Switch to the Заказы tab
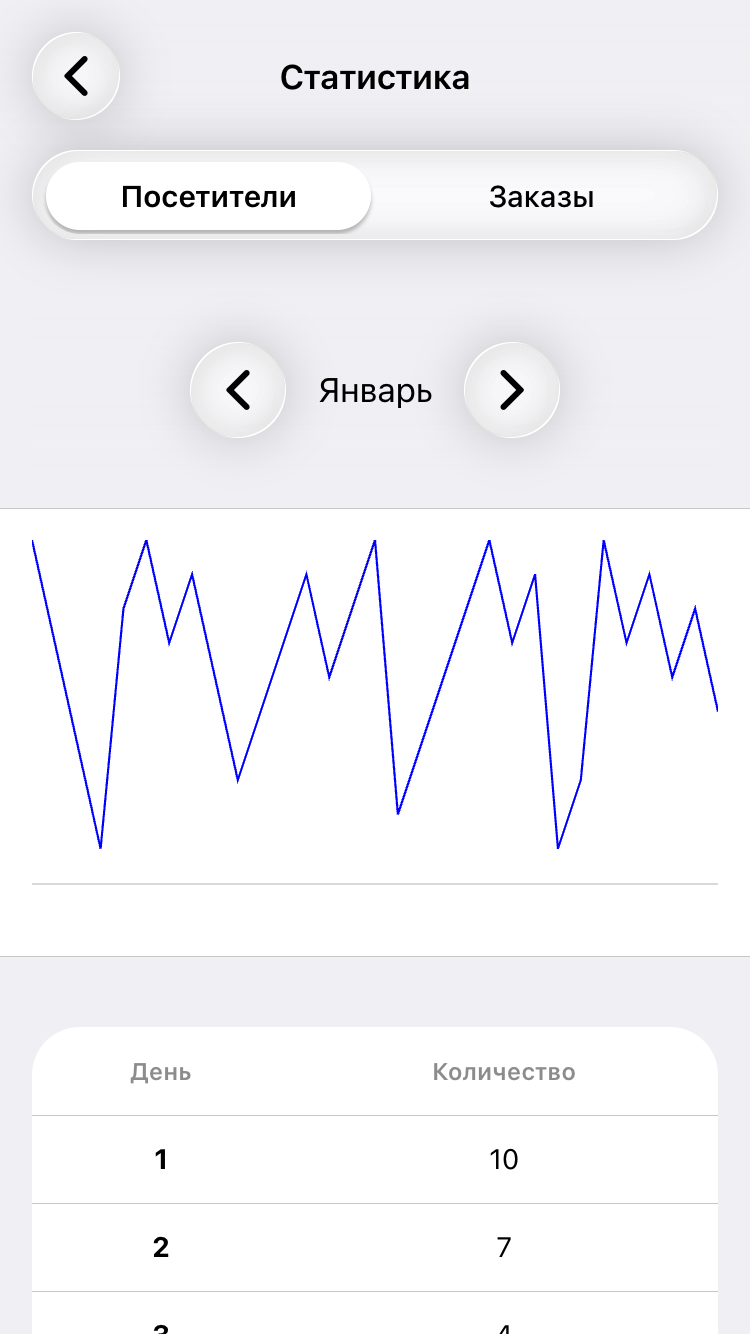This screenshot has width=750, height=1334. point(542,197)
